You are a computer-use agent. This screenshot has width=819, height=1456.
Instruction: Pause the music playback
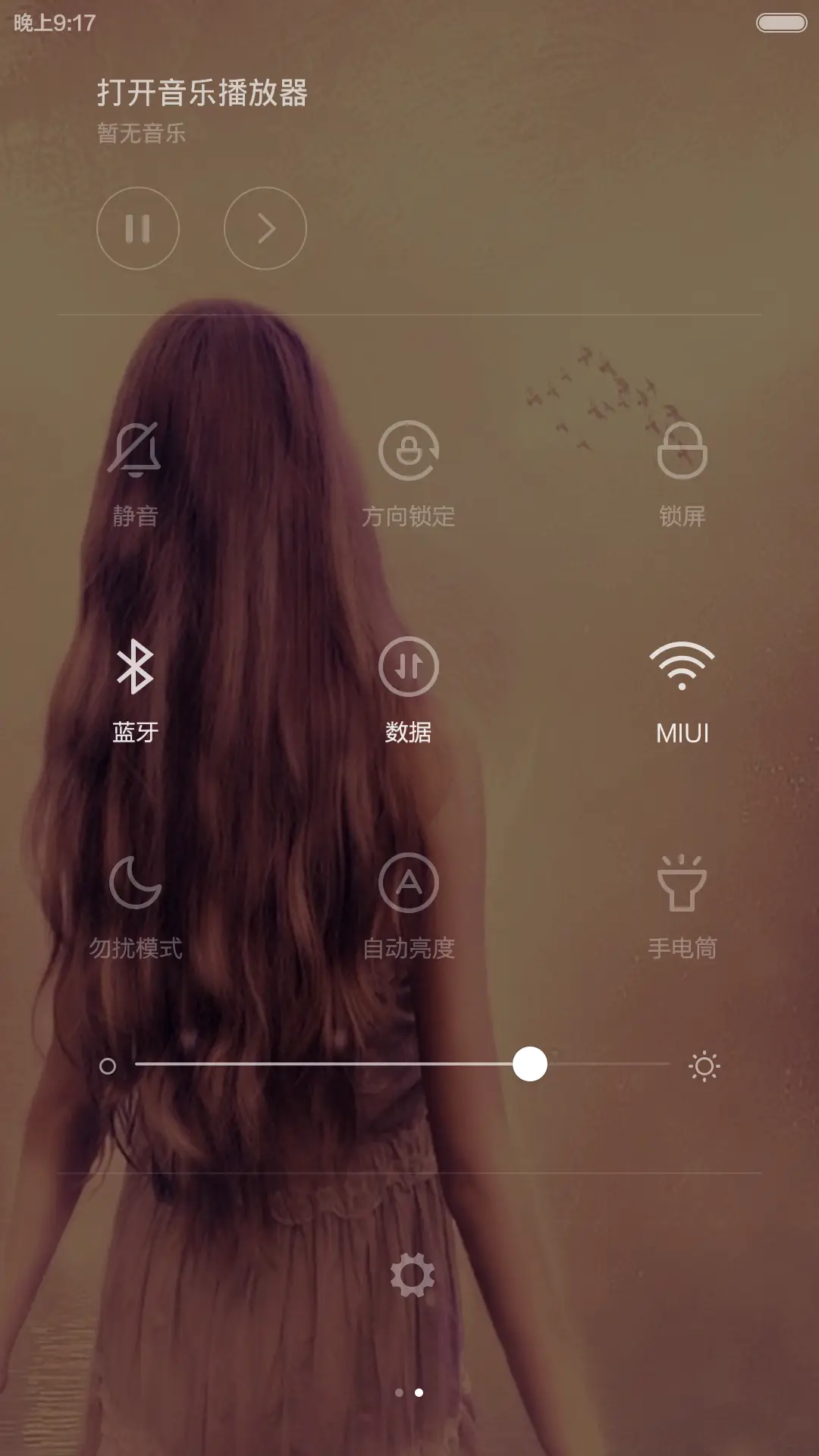coord(137,228)
